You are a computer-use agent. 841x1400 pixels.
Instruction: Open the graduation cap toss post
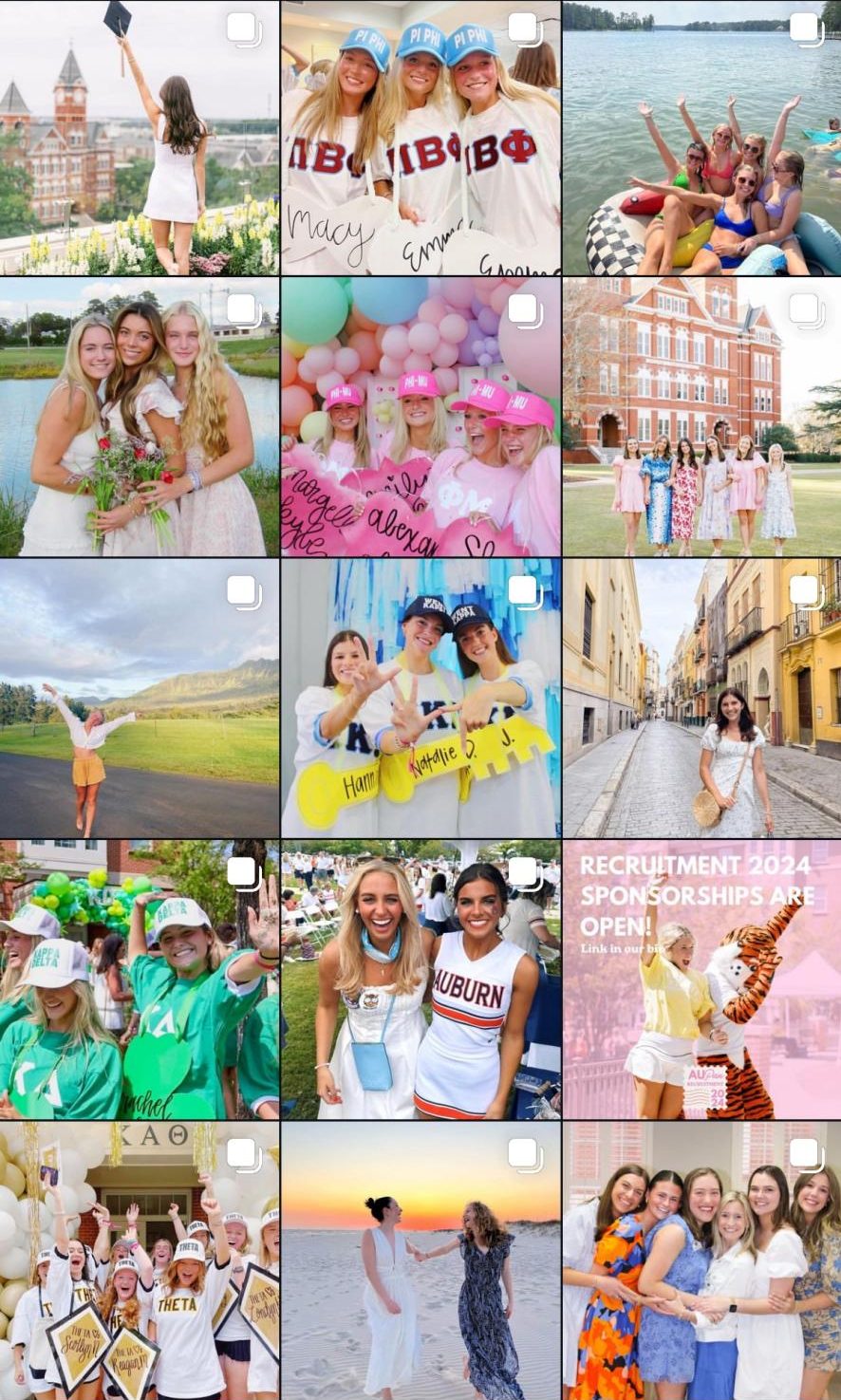point(140,138)
